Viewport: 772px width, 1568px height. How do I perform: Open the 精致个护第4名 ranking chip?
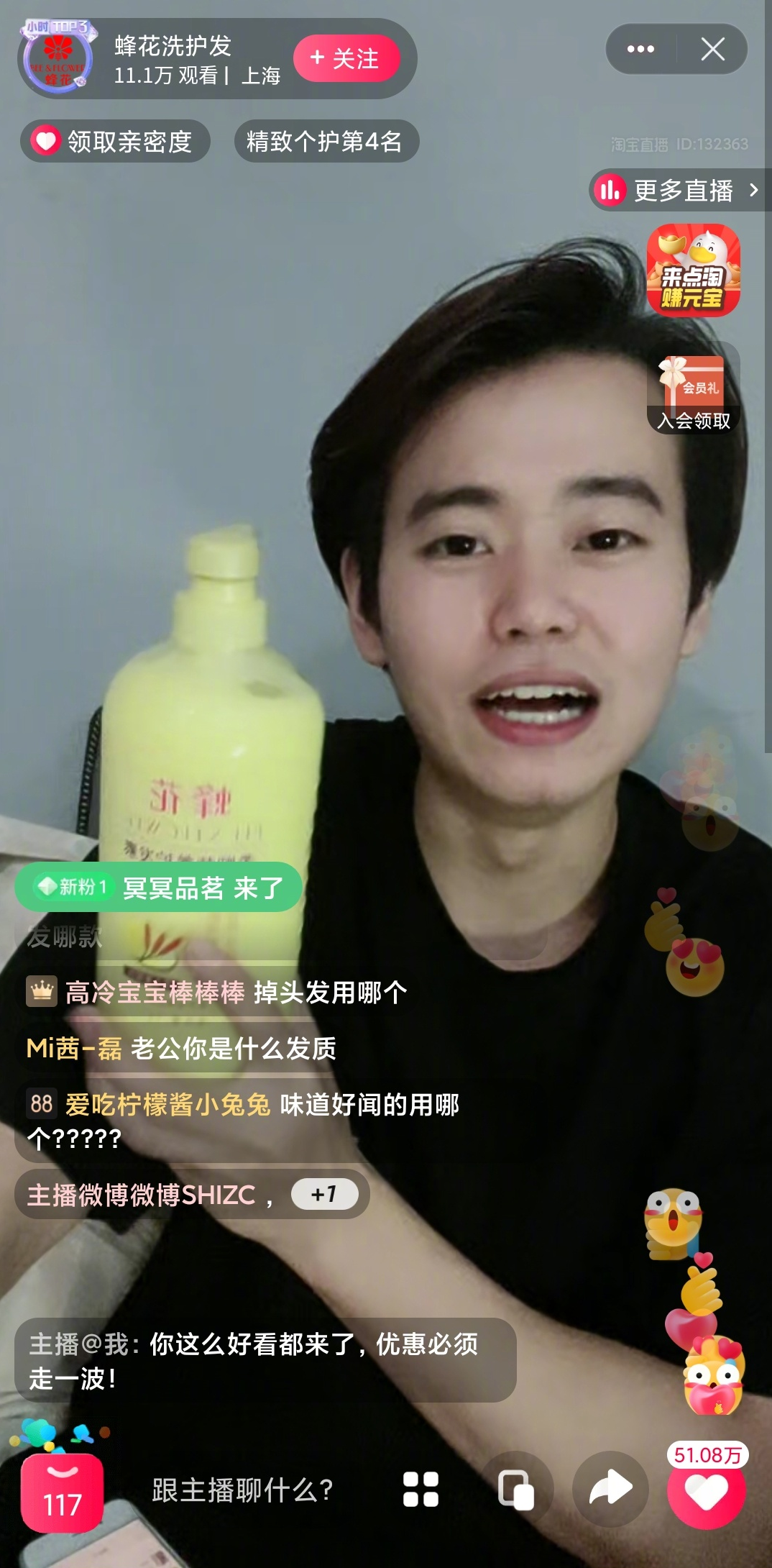[x=326, y=142]
